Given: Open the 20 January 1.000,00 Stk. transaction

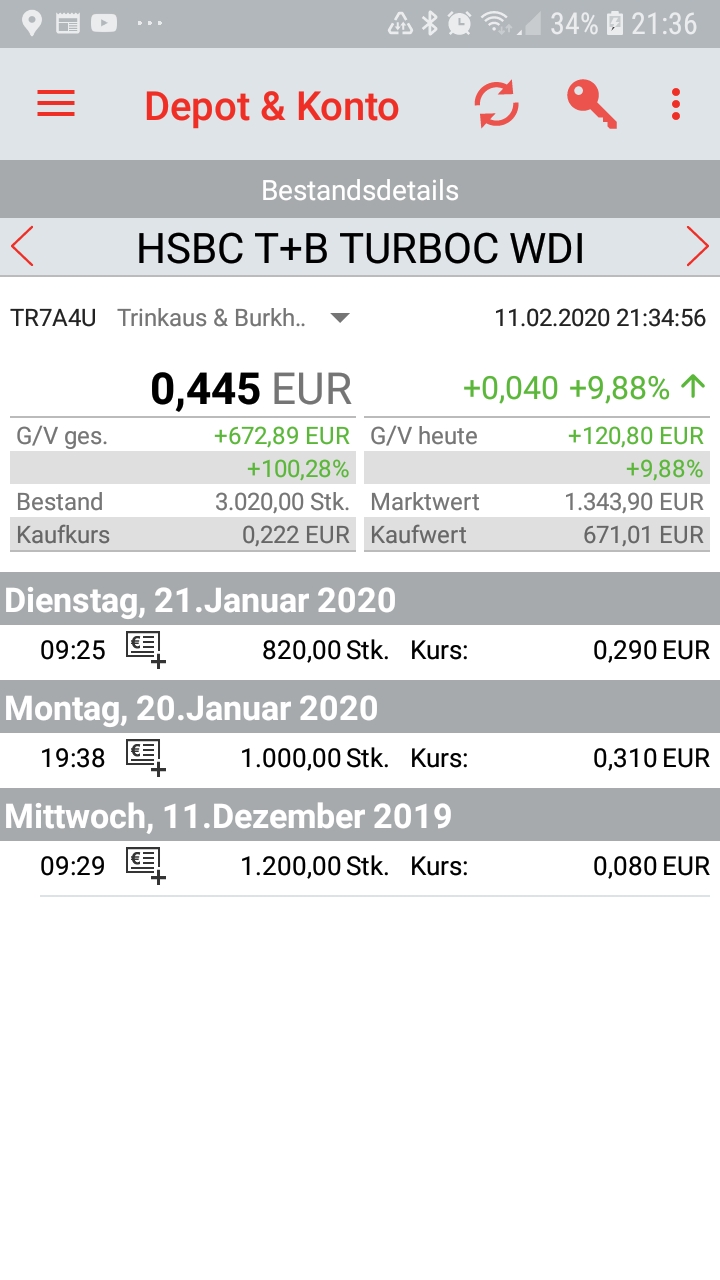Looking at the screenshot, I should coord(360,759).
